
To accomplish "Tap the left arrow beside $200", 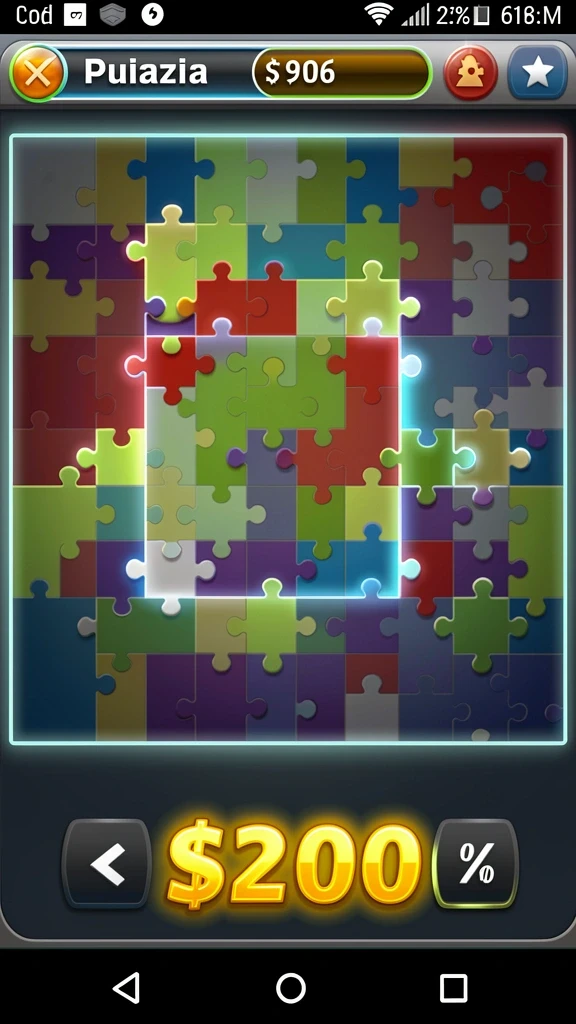I will [x=107, y=863].
